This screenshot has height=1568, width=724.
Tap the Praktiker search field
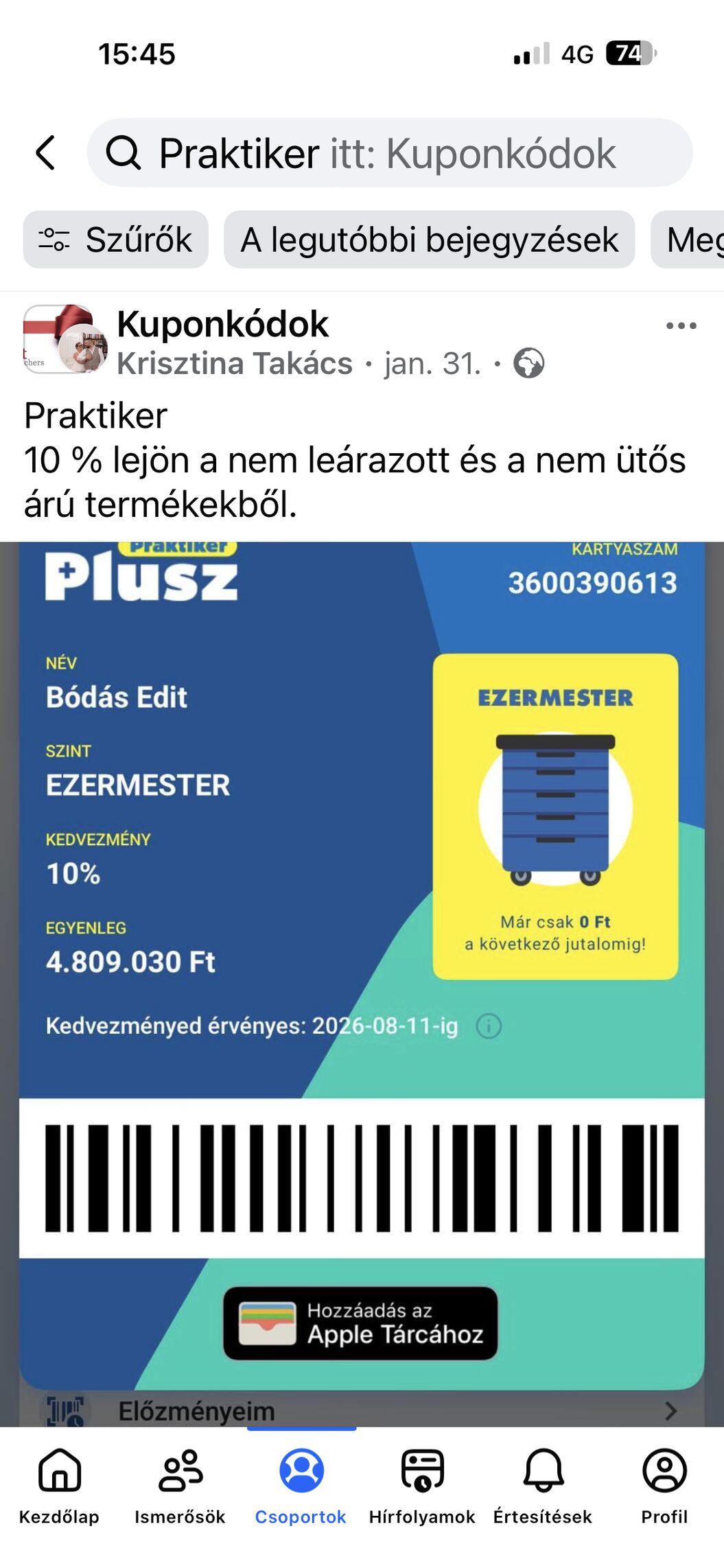pyautogui.click(x=389, y=152)
